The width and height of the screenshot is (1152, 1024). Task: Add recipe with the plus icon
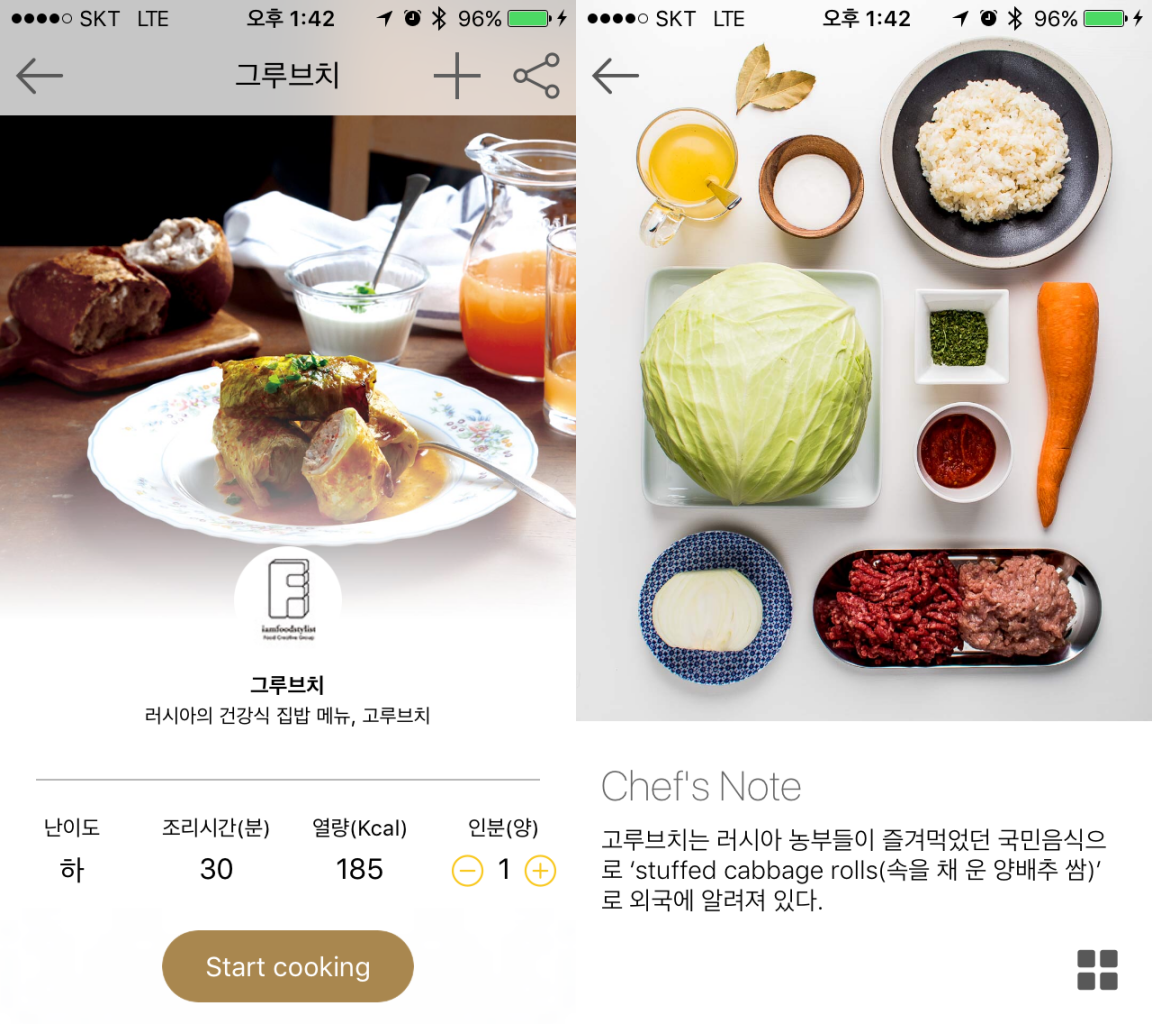[x=457, y=76]
